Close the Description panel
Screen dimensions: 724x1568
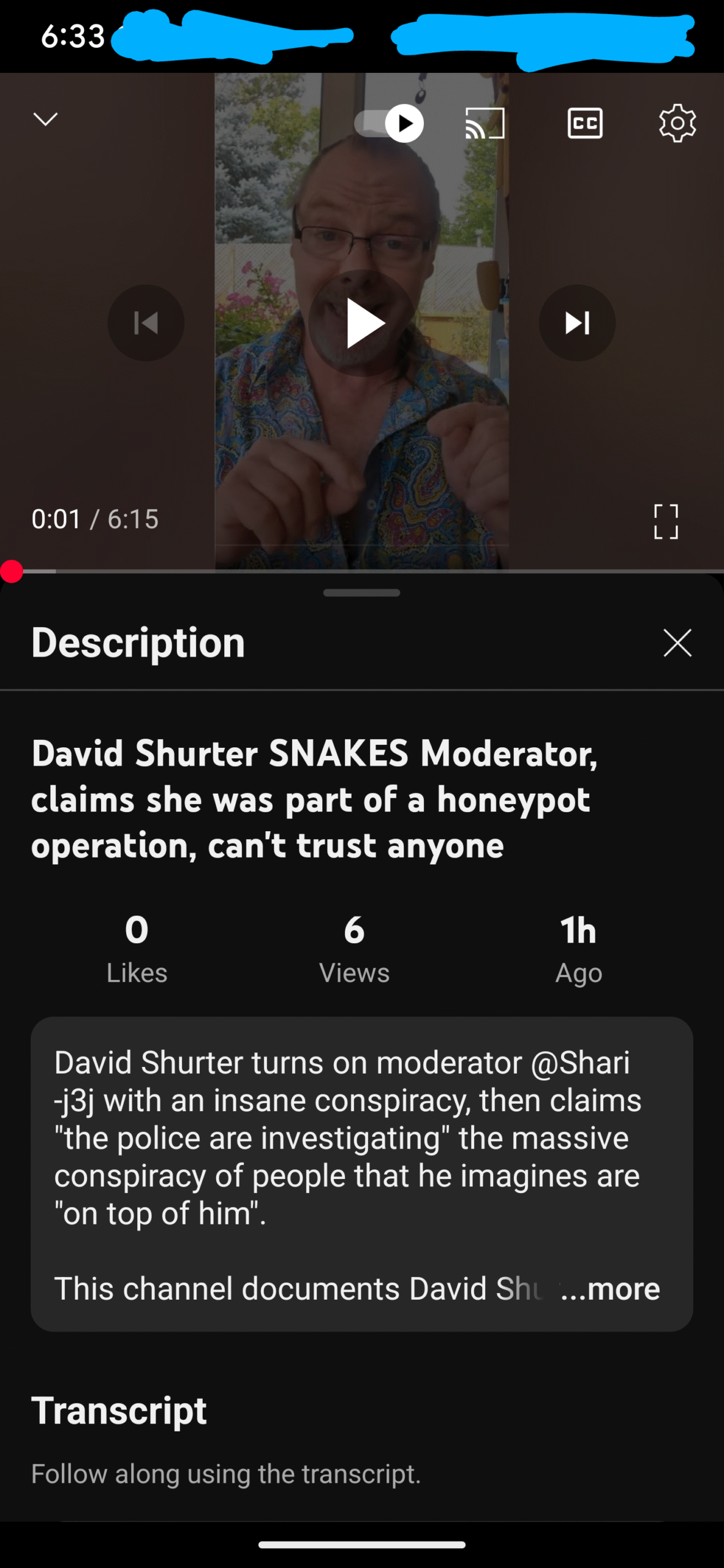tap(677, 643)
